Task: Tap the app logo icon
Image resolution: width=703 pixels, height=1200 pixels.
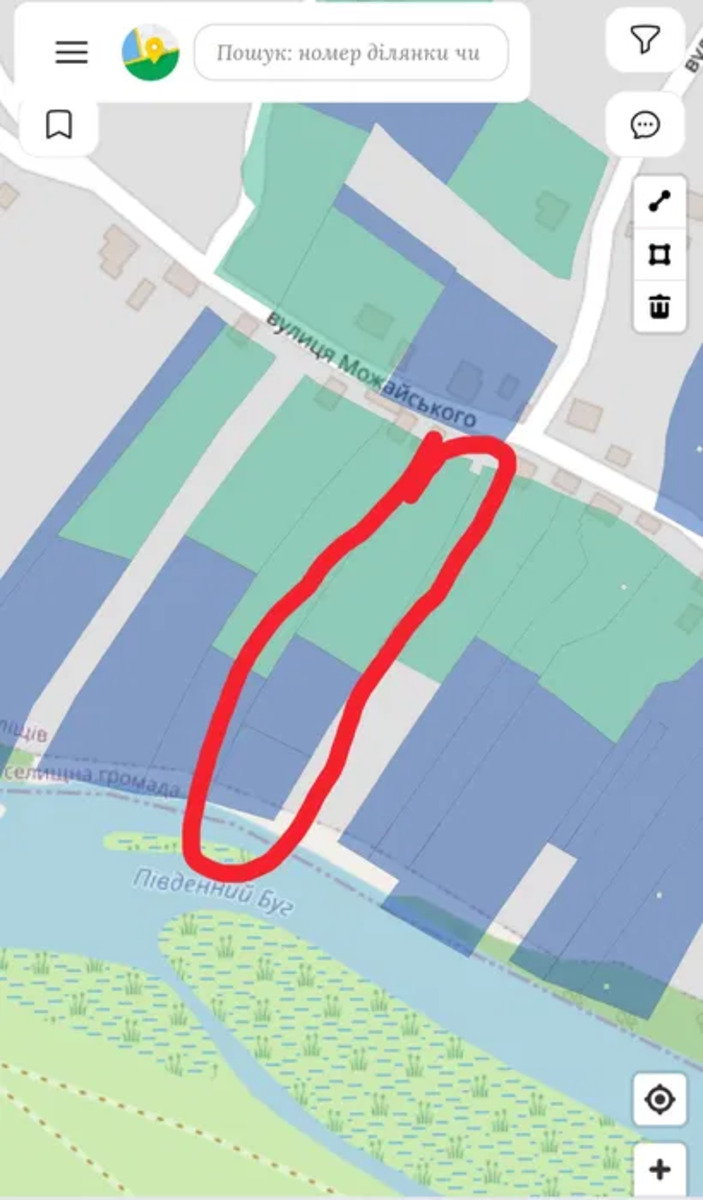Action: [x=151, y=52]
